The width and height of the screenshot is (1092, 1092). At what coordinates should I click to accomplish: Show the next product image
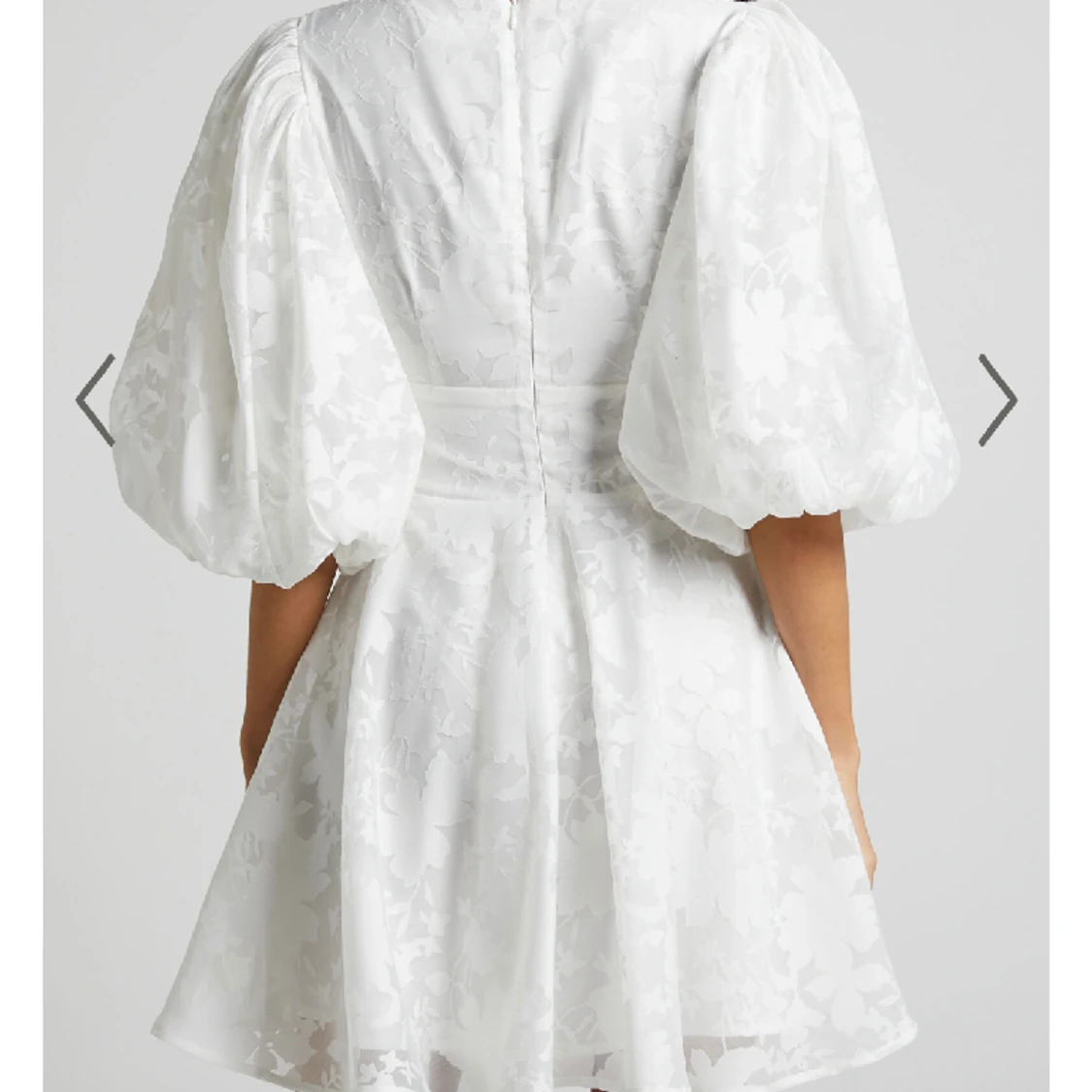click(997, 400)
